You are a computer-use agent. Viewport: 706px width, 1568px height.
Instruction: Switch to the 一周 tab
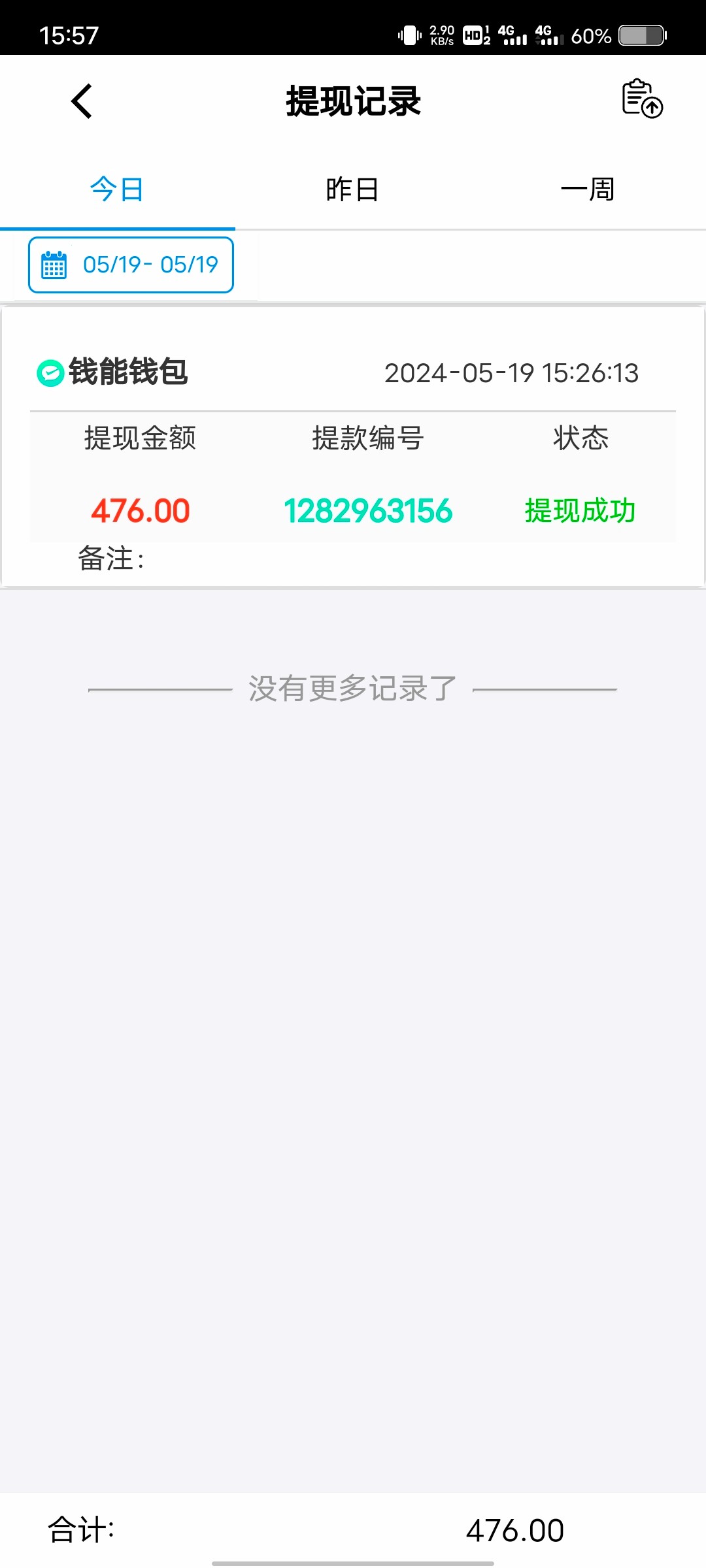pos(588,189)
